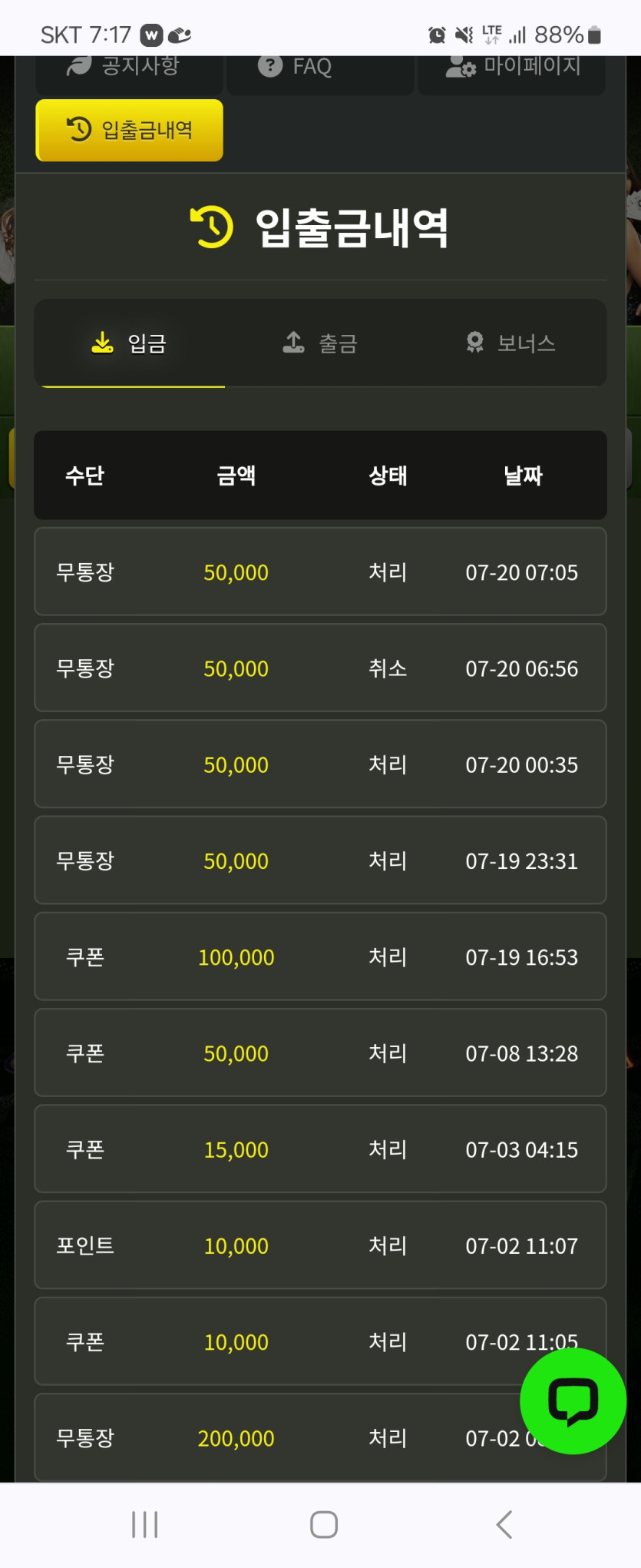
Task: Select the yellow 입출금내역 button
Action: pos(130,130)
